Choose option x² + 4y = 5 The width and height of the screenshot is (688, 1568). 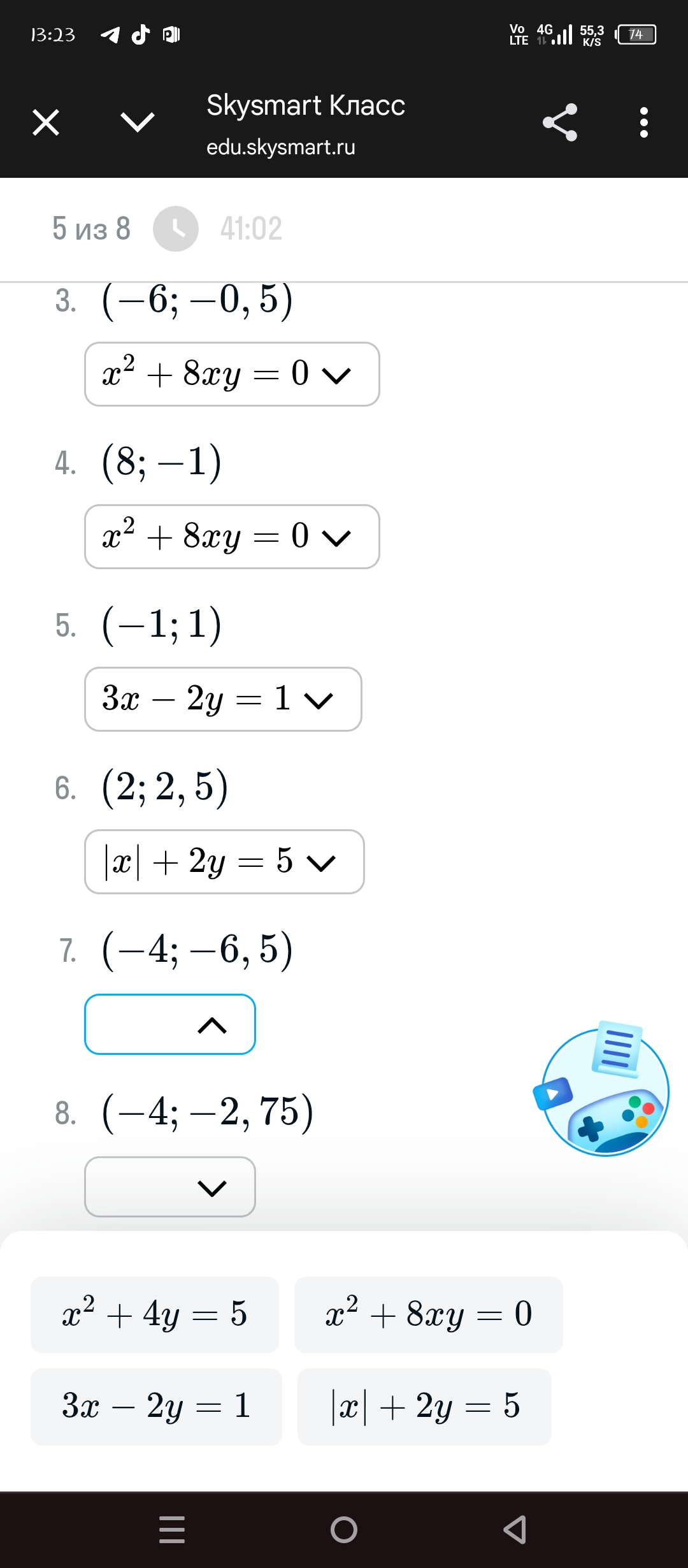pyautogui.click(x=155, y=1315)
